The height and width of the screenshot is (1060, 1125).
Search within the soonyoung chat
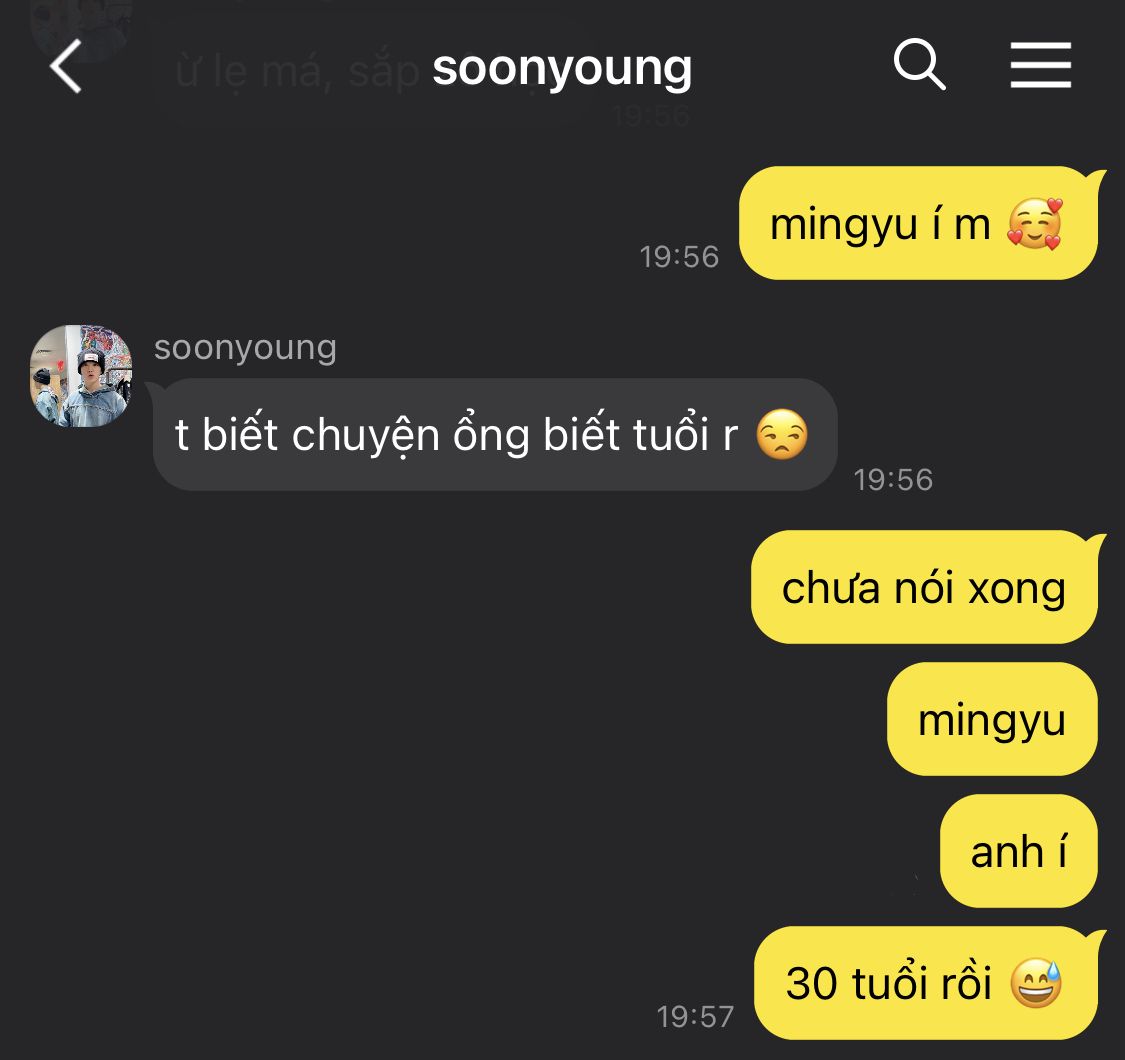coord(918,66)
